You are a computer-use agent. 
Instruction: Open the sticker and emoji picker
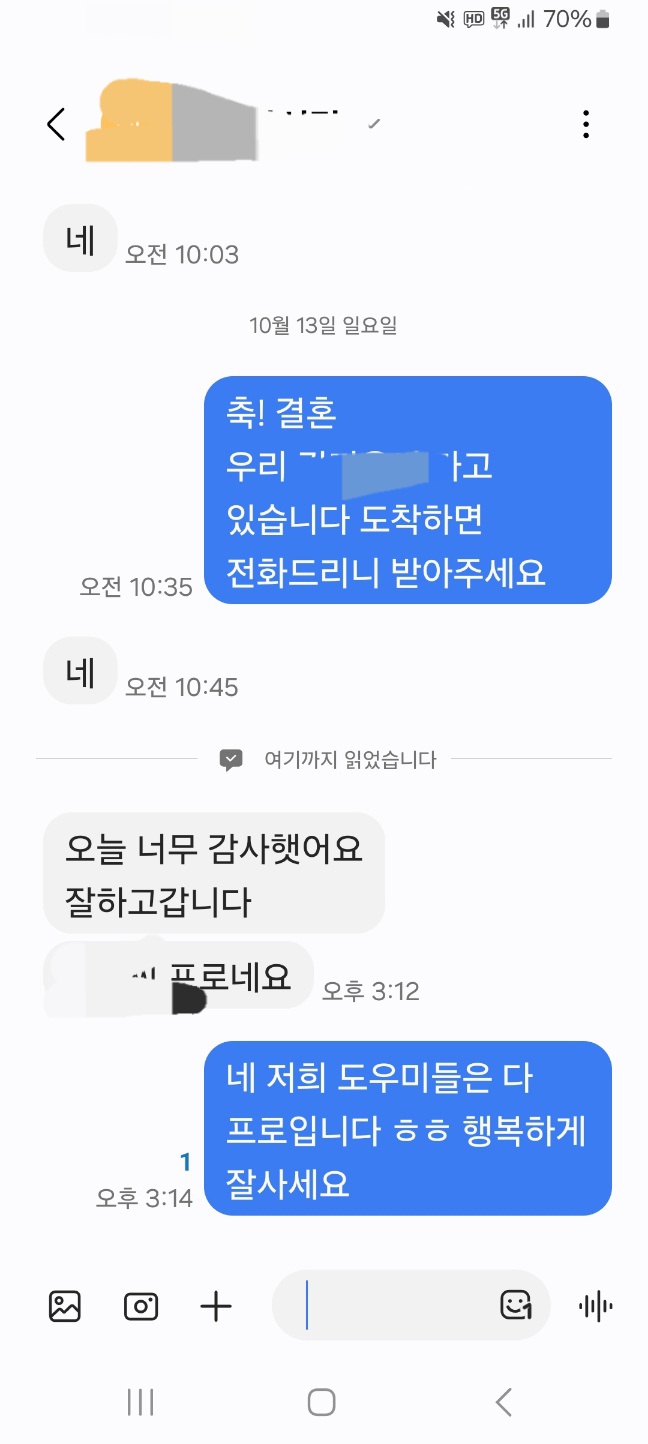(x=516, y=1305)
